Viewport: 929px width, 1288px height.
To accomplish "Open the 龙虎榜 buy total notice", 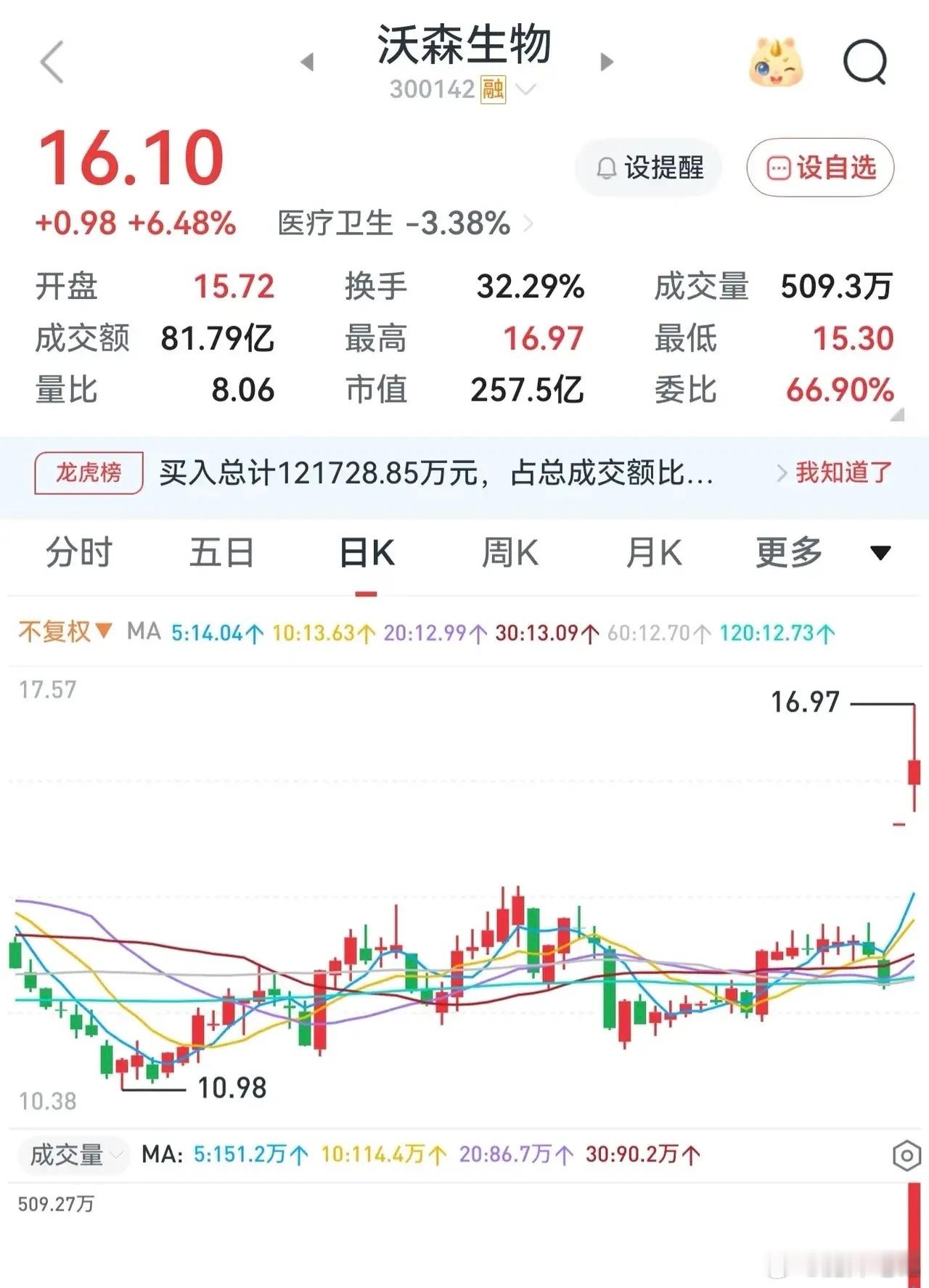I will tap(435, 473).
